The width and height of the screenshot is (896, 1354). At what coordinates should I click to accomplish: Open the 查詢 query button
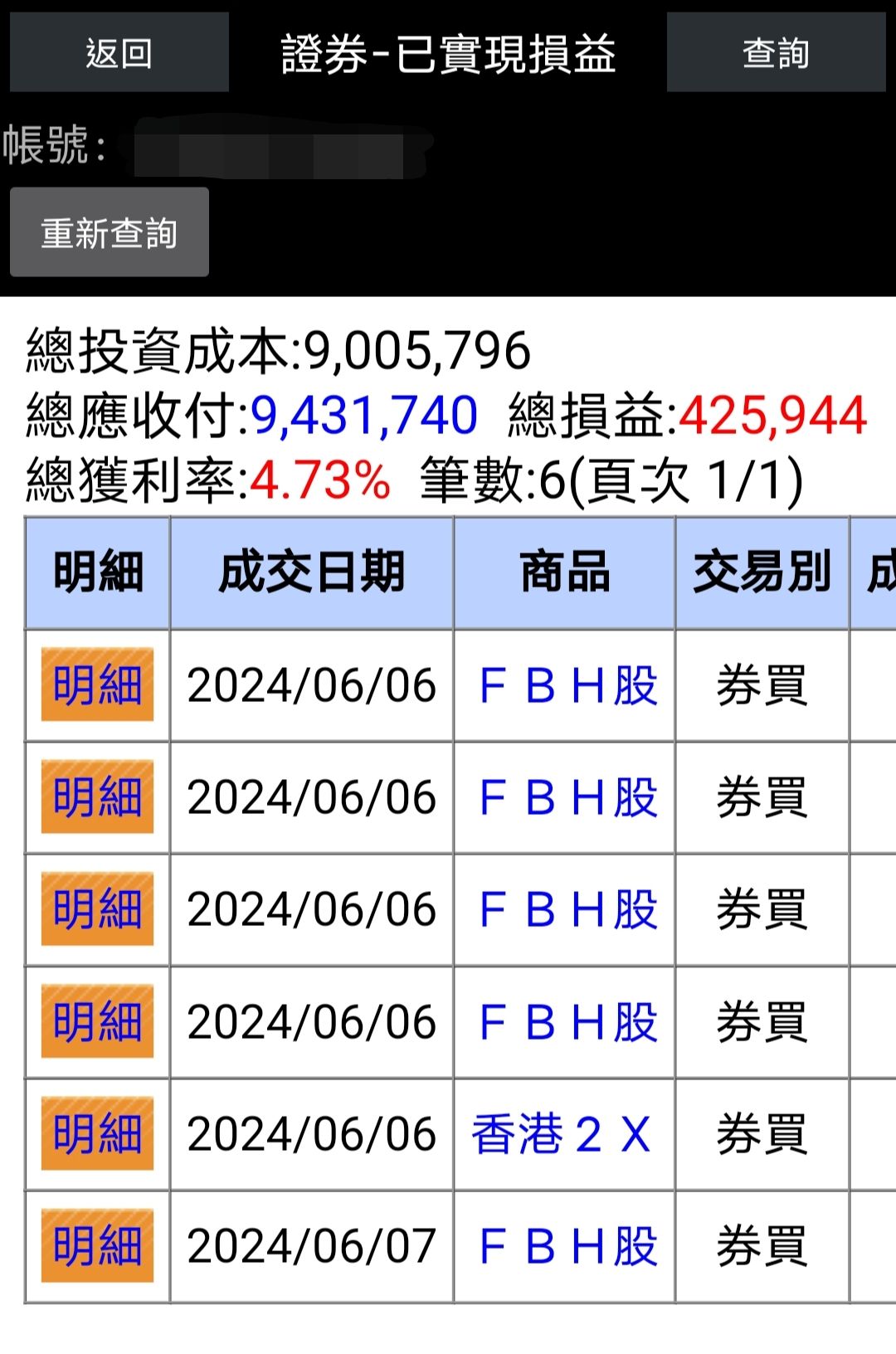(776, 52)
